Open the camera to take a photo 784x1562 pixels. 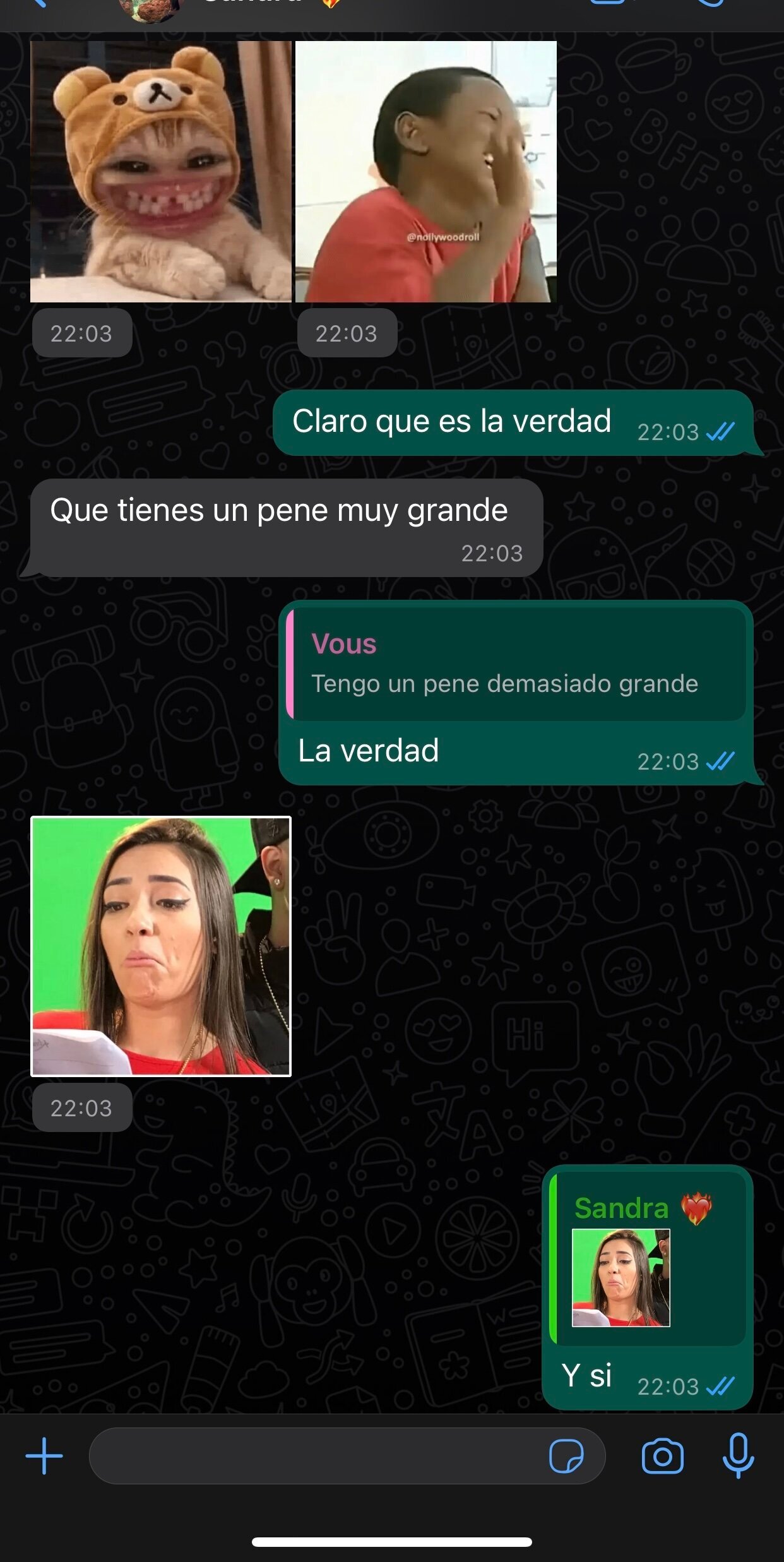coord(662,1456)
